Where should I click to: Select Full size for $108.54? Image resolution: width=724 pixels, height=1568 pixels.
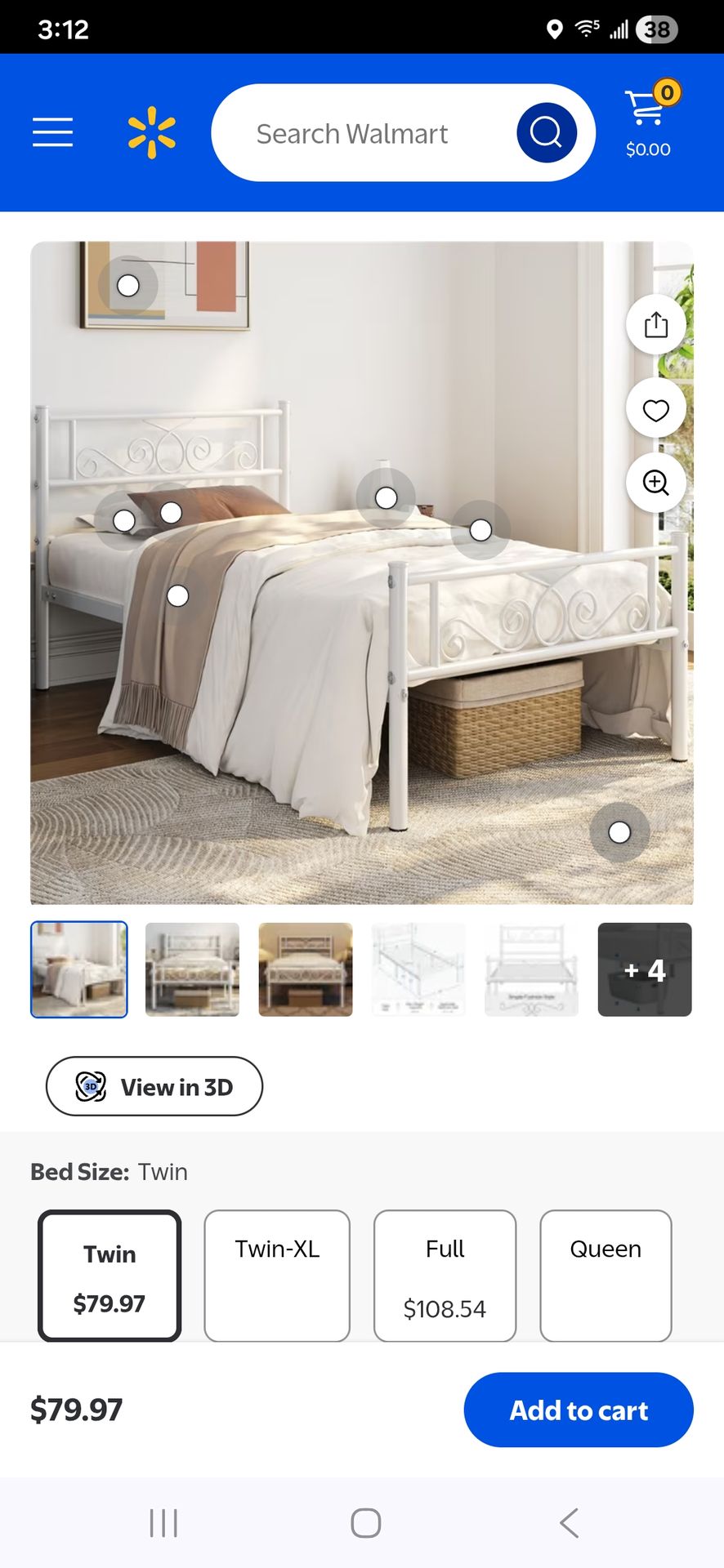(x=445, y=1276)
